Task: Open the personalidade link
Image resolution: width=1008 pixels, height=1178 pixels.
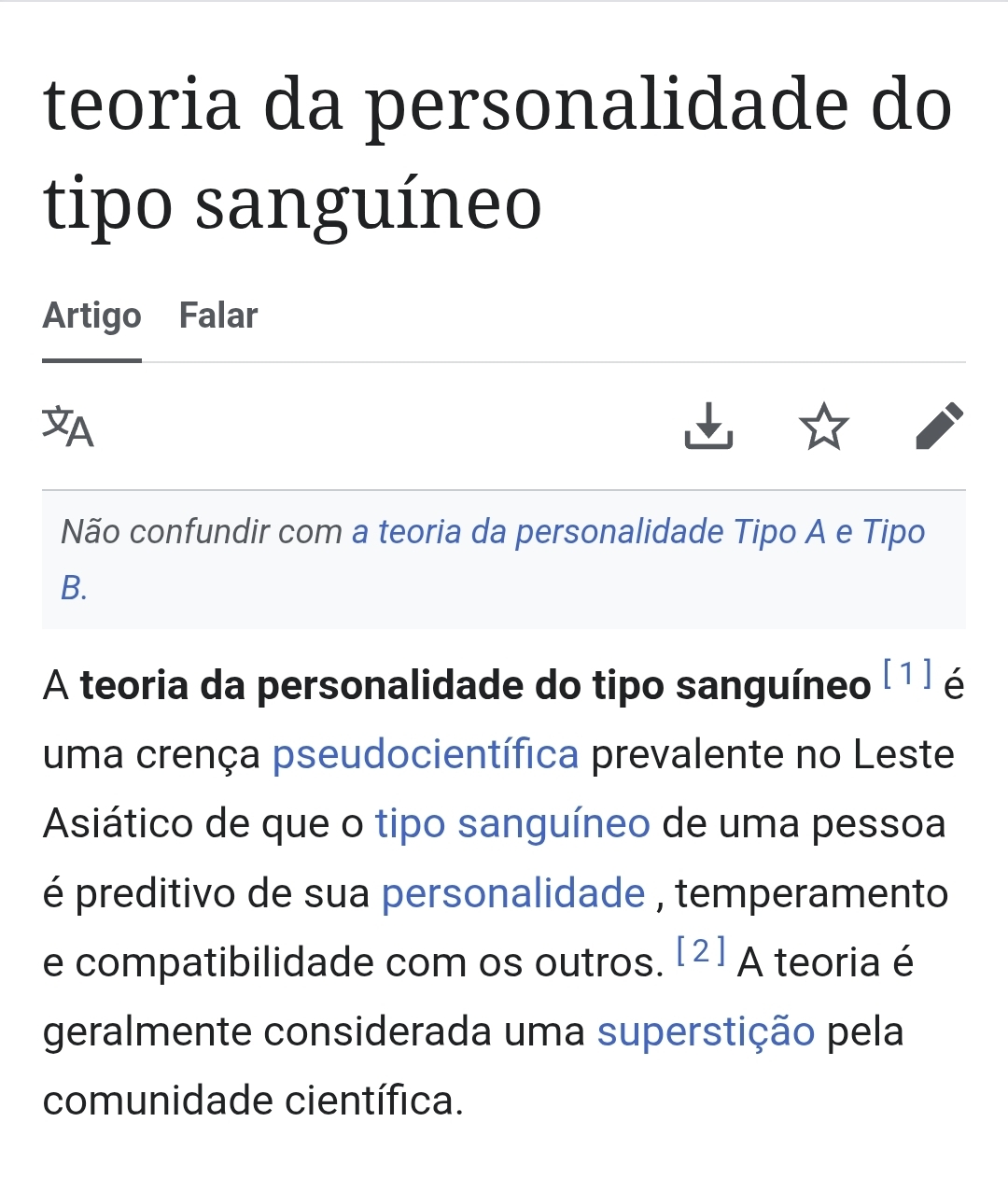Action: click(513, 893)
